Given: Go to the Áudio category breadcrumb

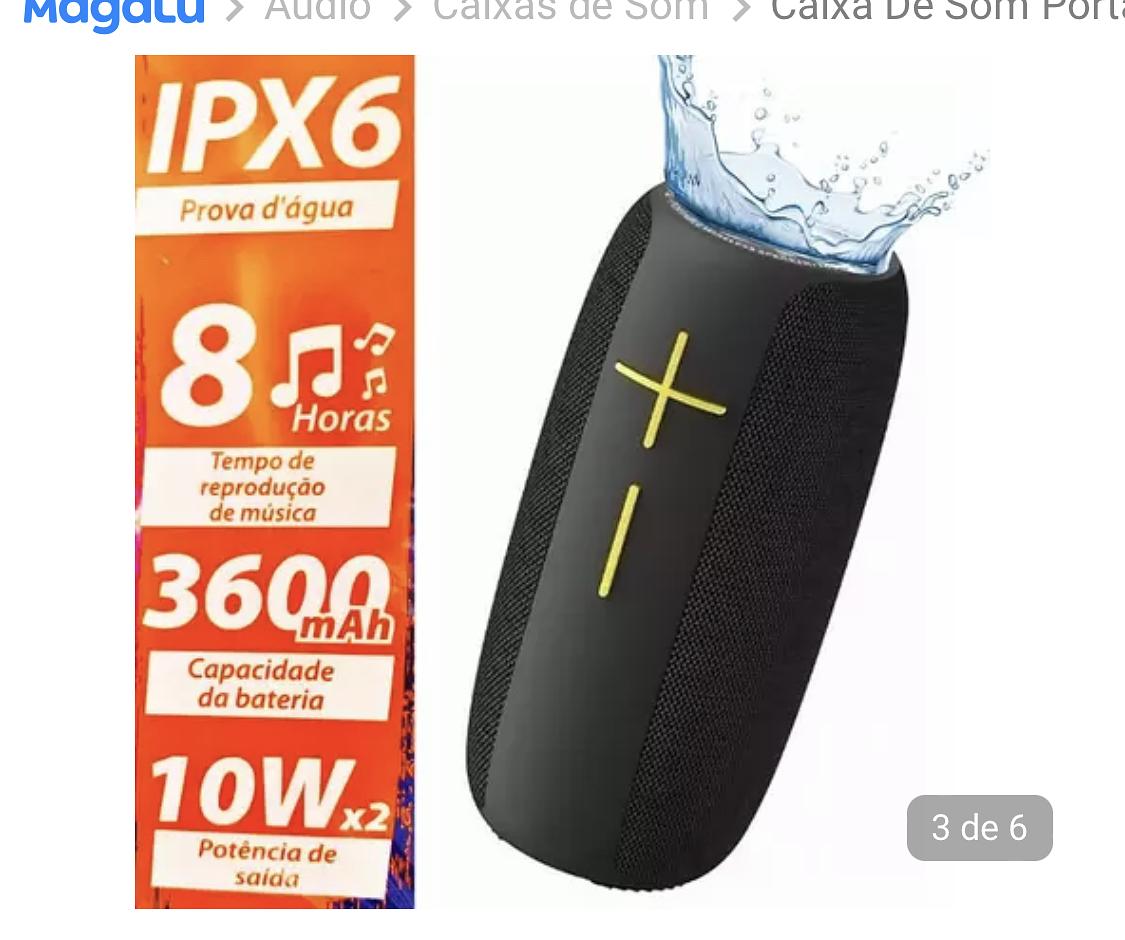Looking at the screenshot, I should pos(317,9).
